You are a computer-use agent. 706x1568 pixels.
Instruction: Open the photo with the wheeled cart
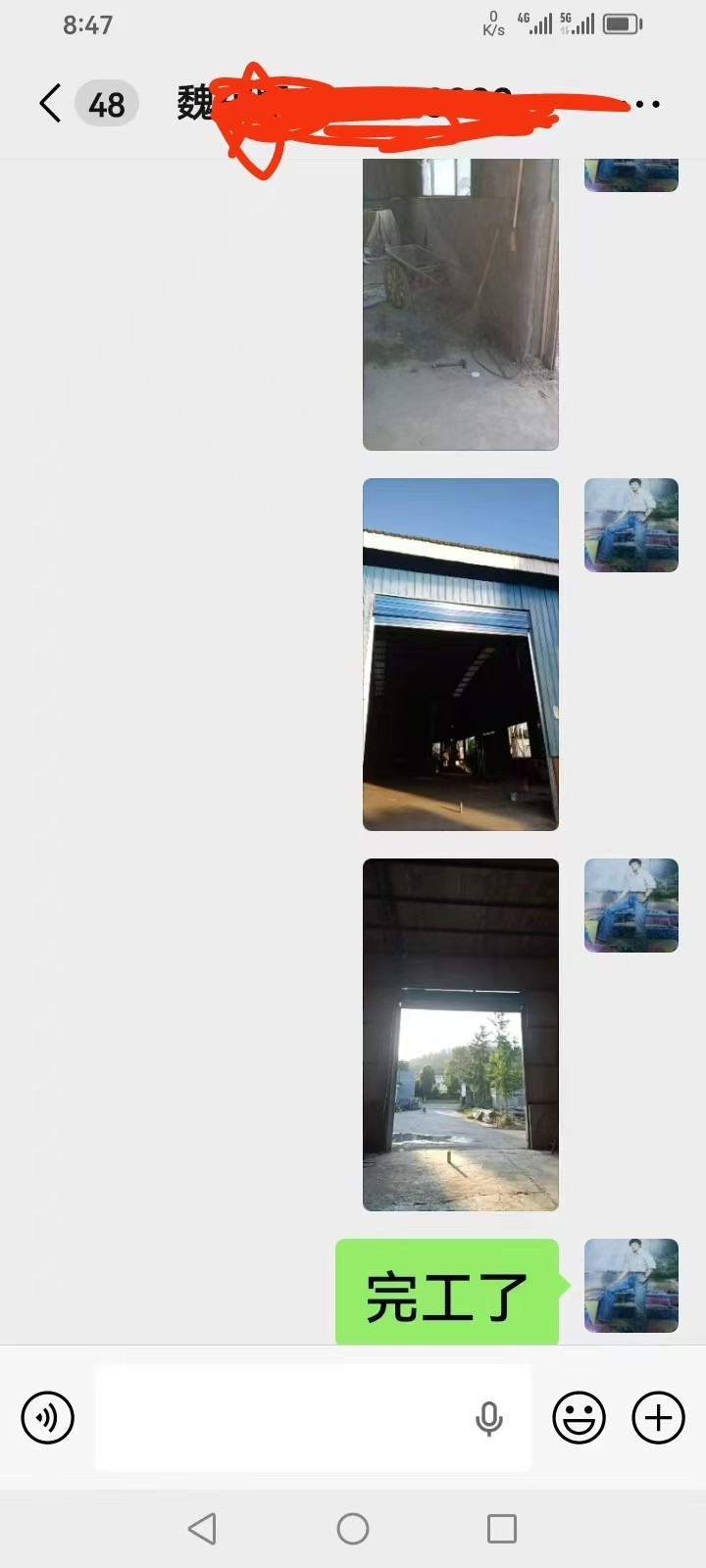461,305
